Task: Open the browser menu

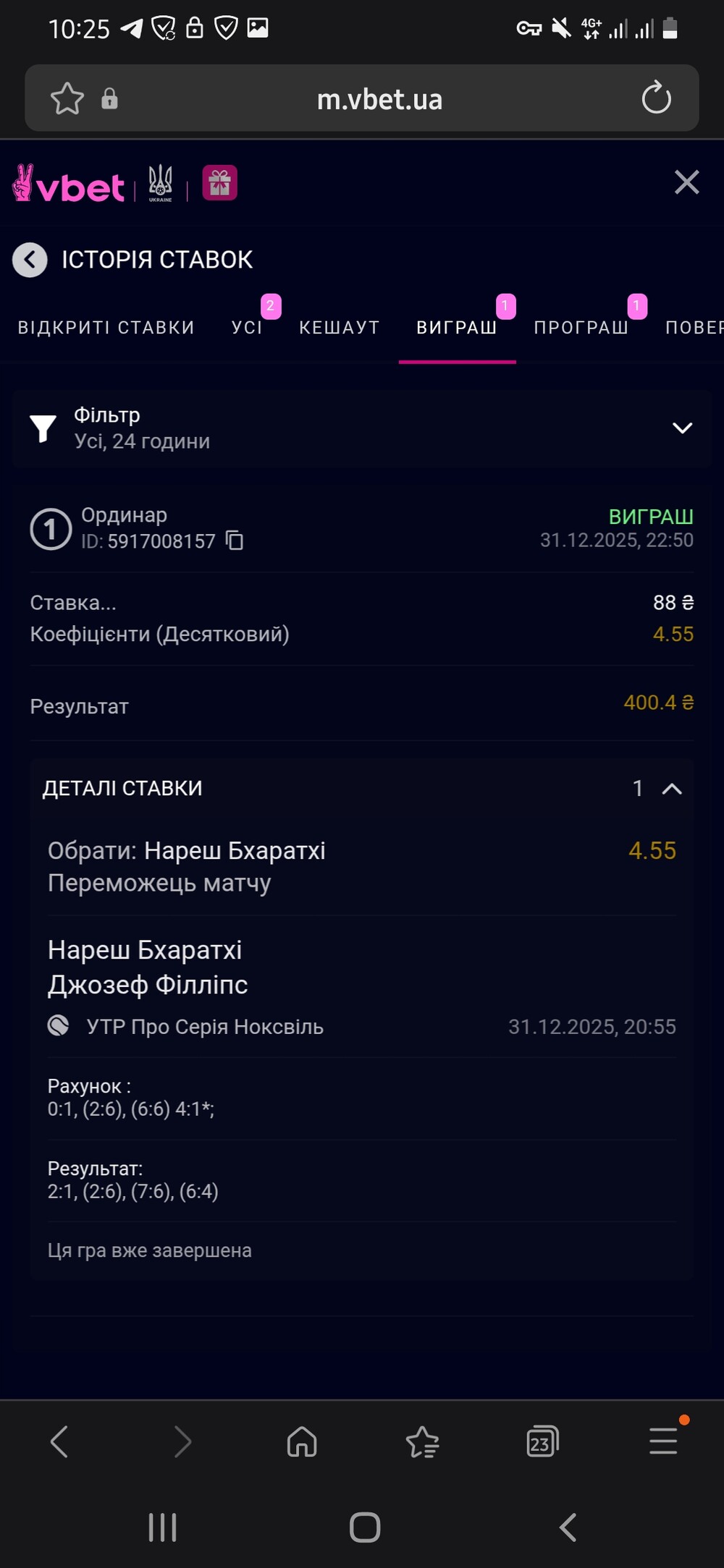Action: [x=663, y=1441]
